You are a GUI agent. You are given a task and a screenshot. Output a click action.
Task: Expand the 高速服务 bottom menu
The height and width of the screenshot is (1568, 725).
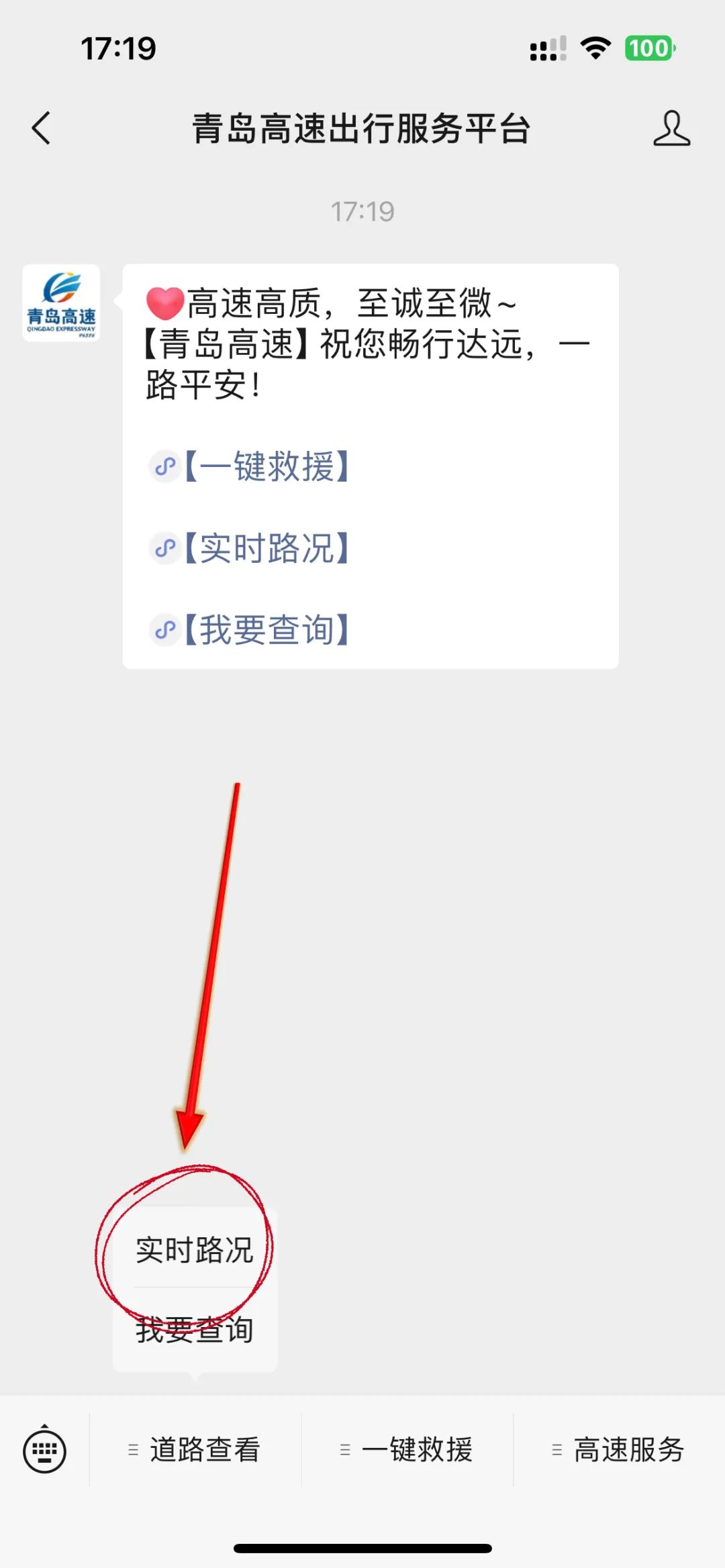coord(619,1450)
